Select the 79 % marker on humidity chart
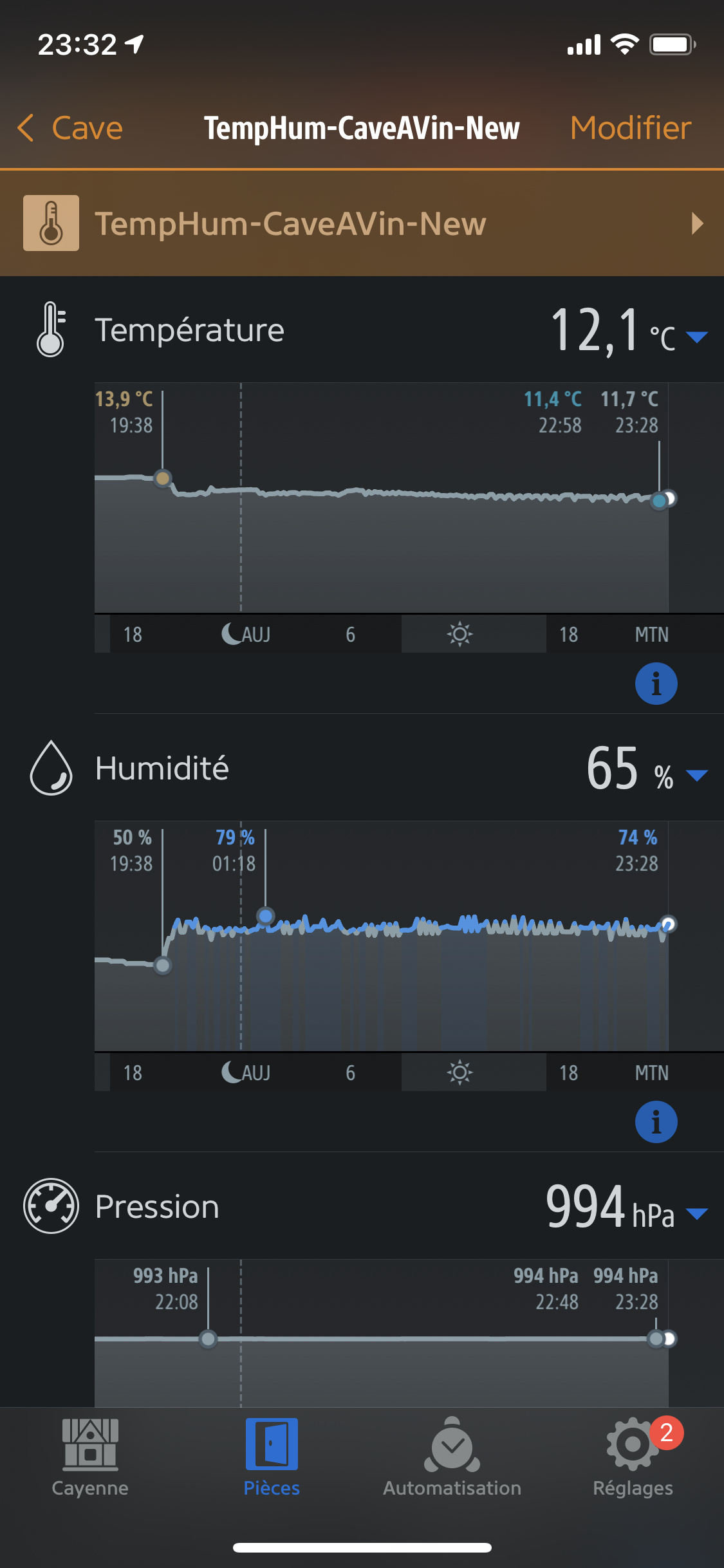This screenshot has width=724, height=1568. point(265,915)
